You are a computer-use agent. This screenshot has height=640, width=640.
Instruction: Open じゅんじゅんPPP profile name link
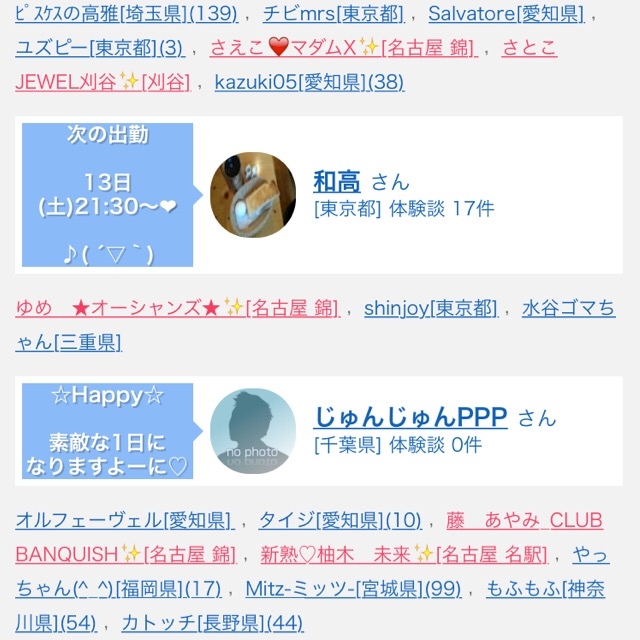click(410, 418)
